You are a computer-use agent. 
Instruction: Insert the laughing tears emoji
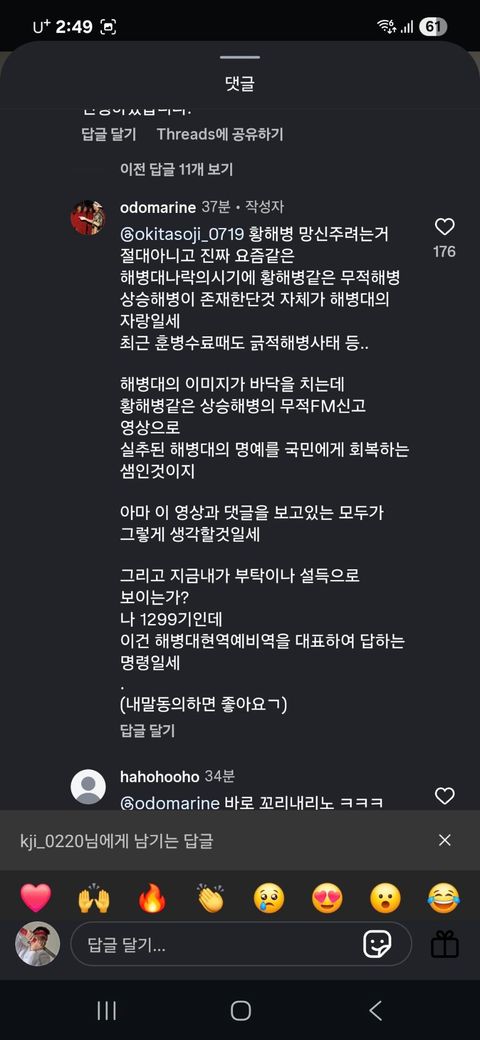click(444, 899)
